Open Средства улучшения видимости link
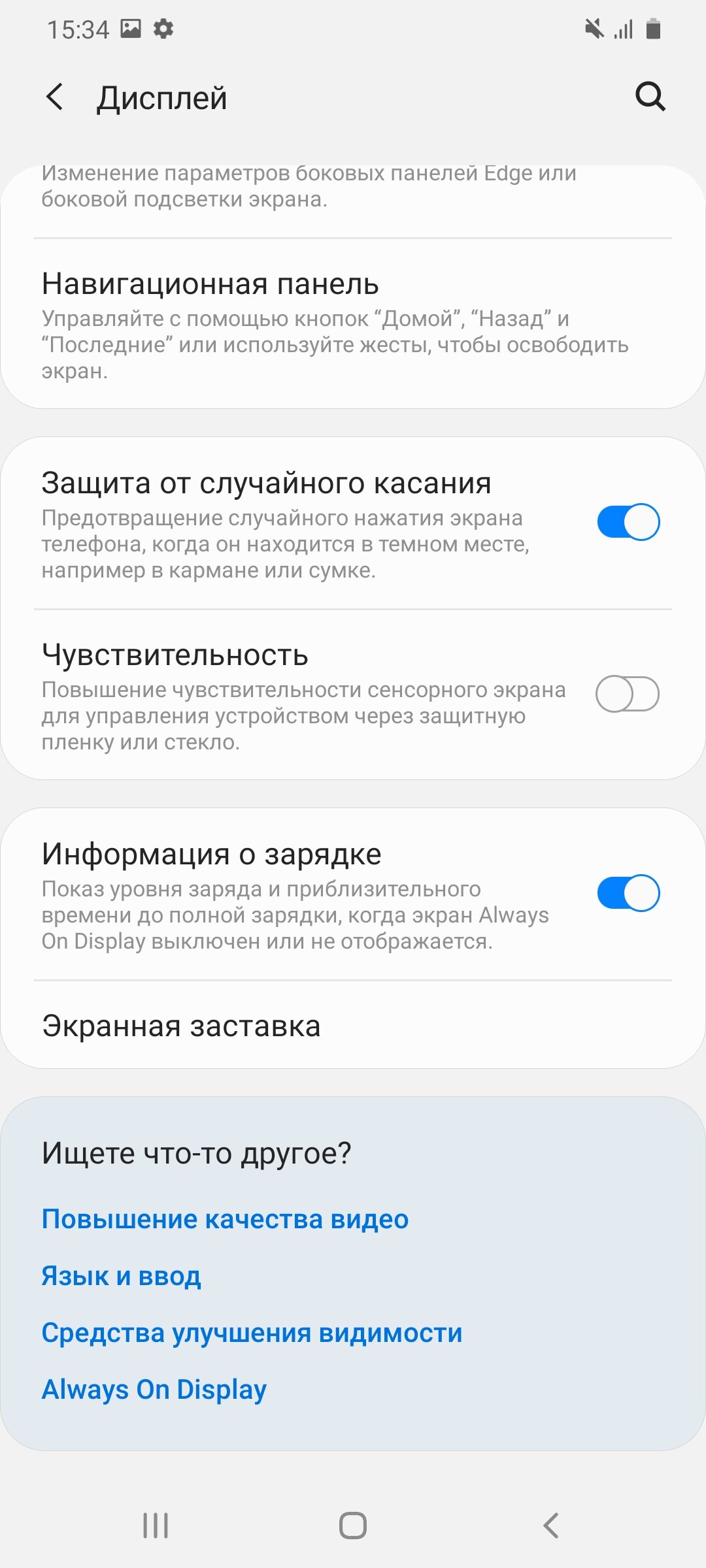 [252, 1333]
